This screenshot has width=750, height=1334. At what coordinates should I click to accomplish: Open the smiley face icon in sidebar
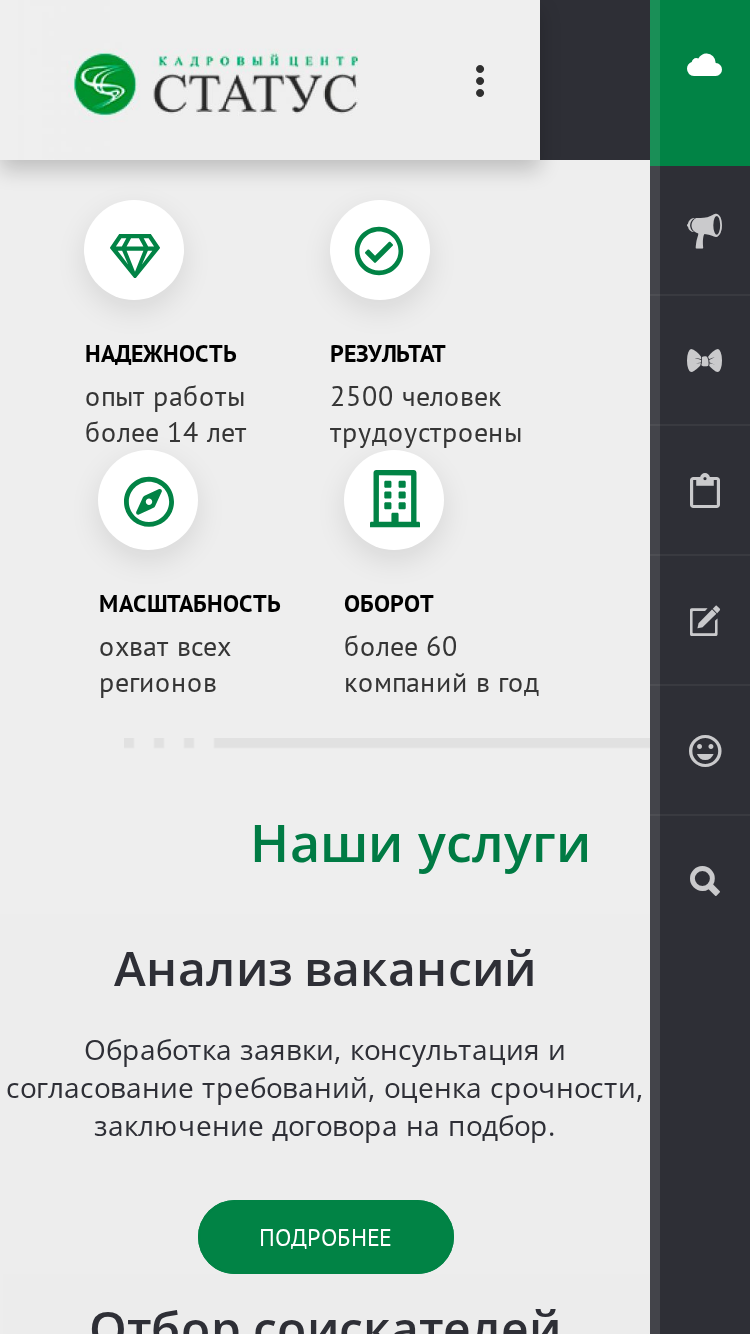[705, 750]
